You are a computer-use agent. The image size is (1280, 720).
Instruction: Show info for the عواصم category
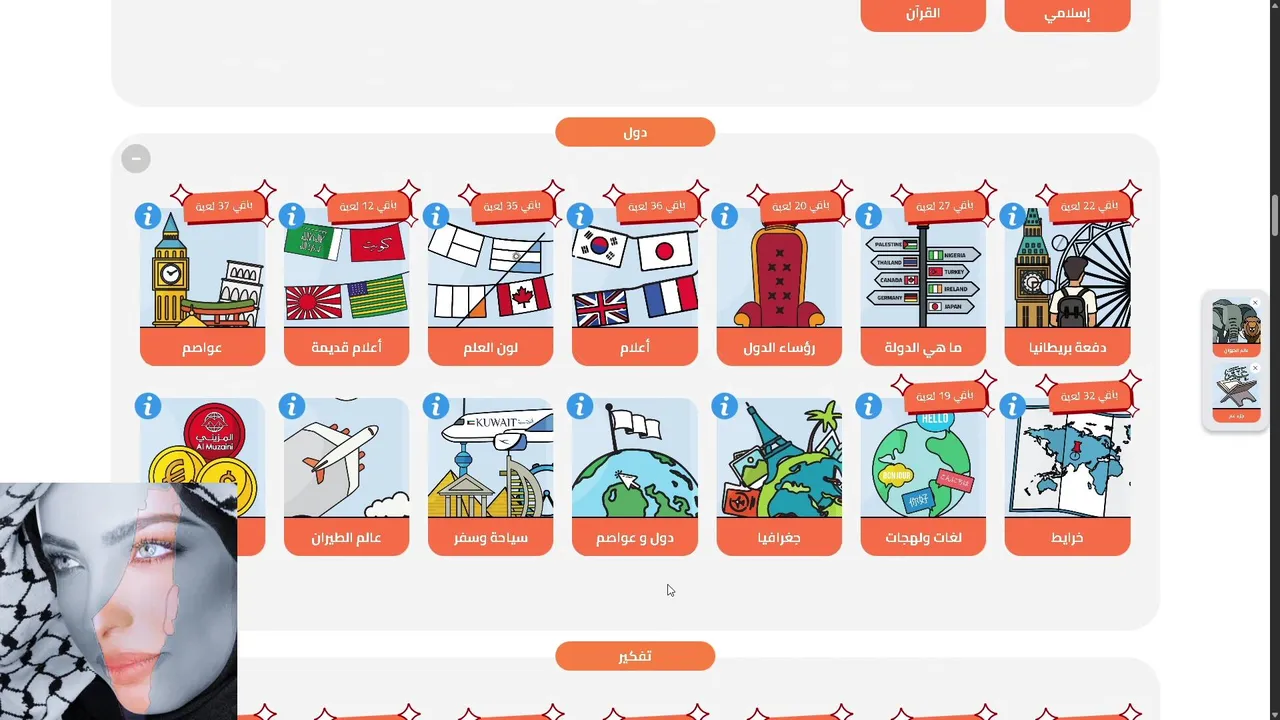coord(148,216)
